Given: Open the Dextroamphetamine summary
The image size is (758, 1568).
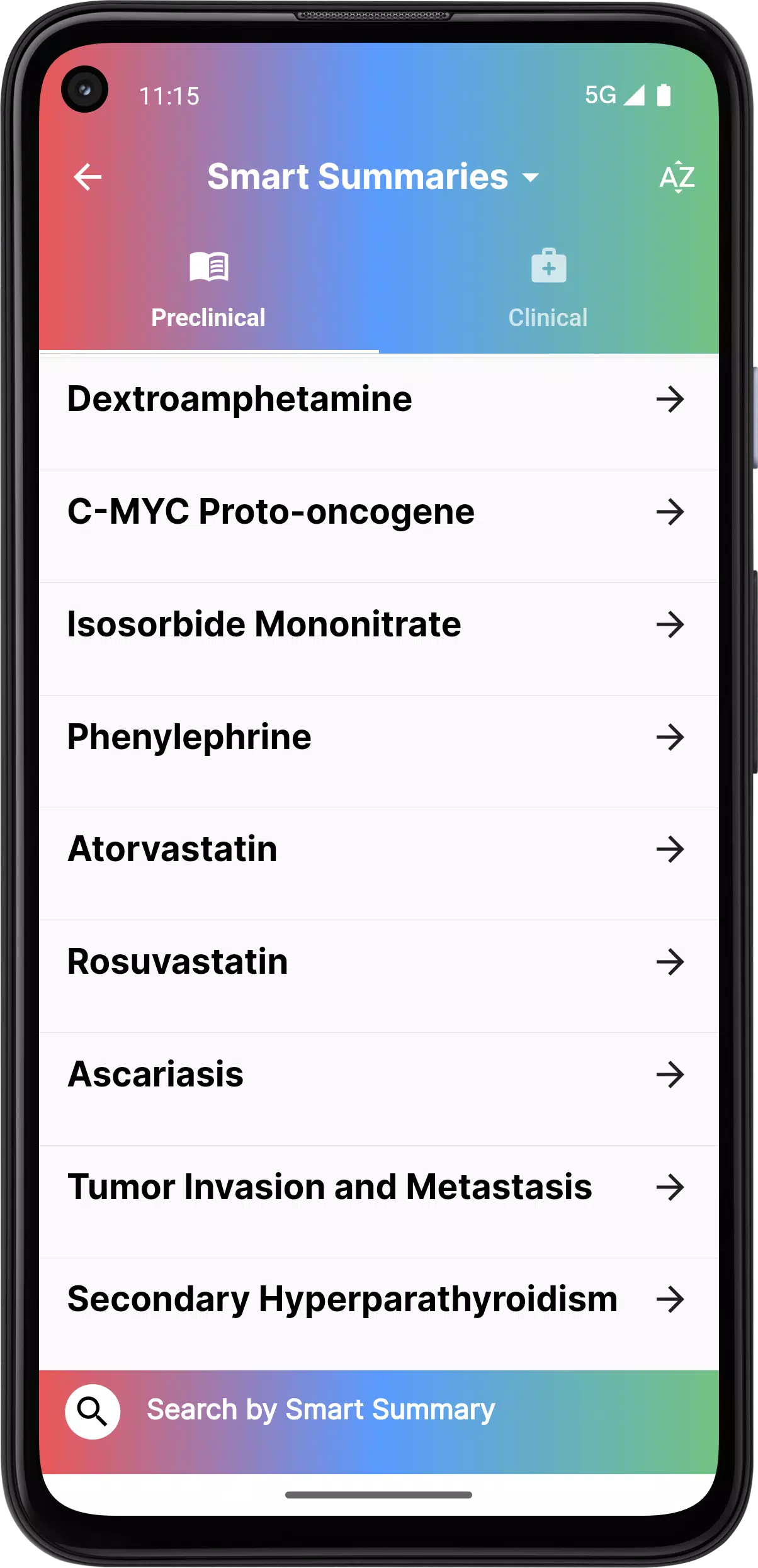Looking at the screenshot, I should (378, 400).
